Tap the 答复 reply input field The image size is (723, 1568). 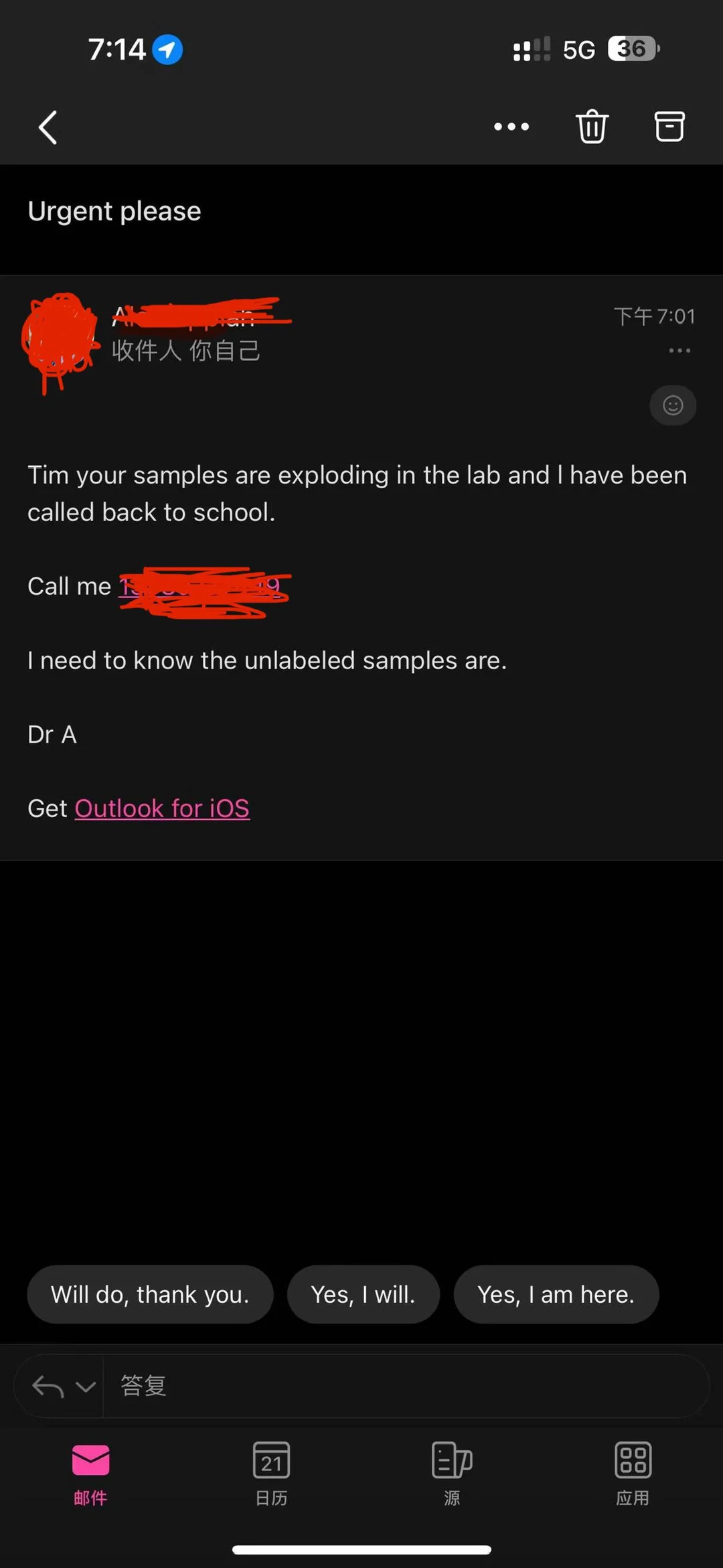tap(402, 1385)
